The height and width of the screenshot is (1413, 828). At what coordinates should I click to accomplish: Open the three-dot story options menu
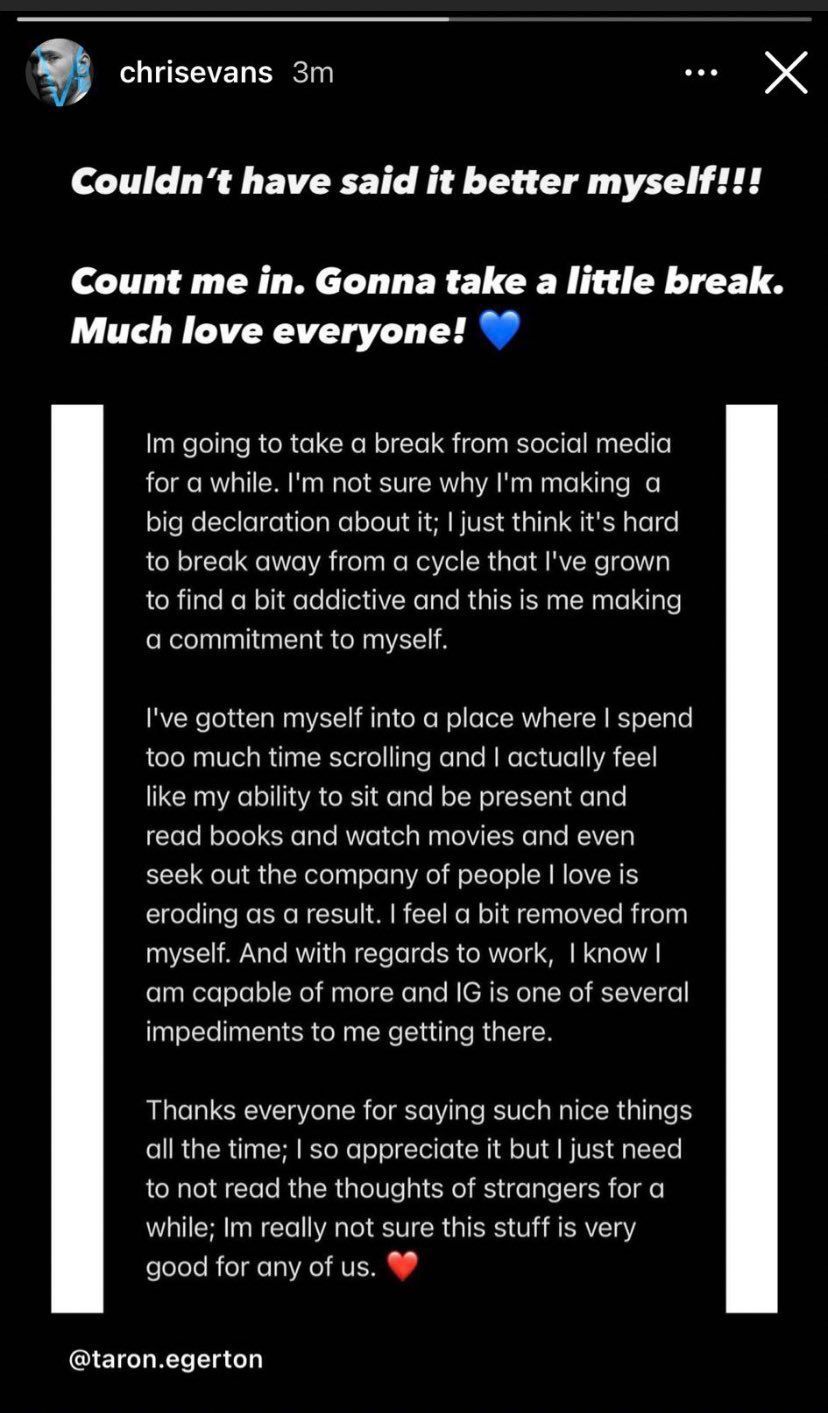(700, 73)
